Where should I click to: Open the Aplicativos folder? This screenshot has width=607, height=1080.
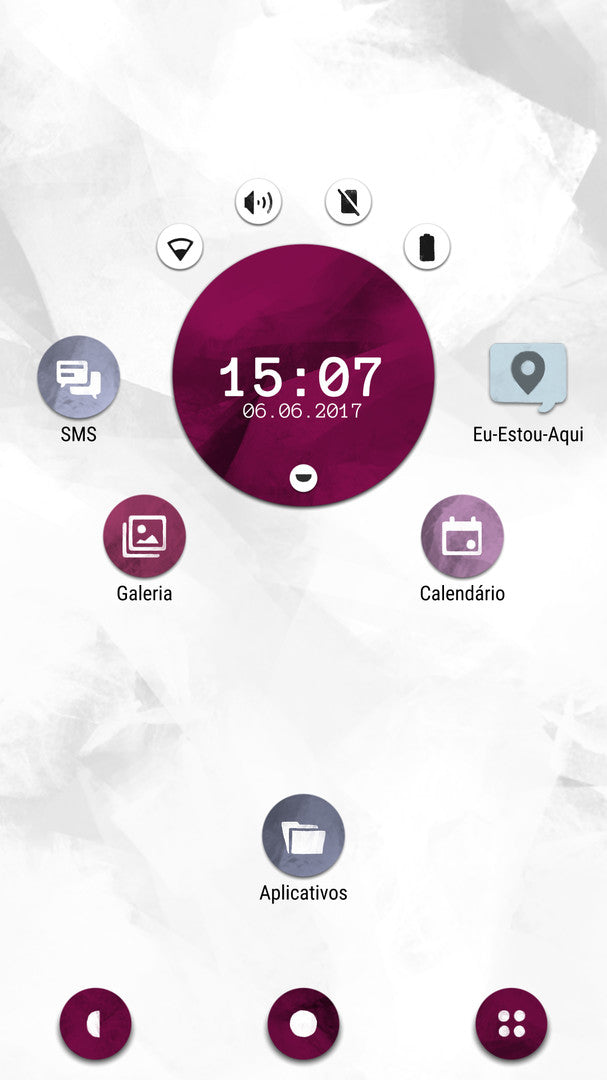(x=303, y=836)
